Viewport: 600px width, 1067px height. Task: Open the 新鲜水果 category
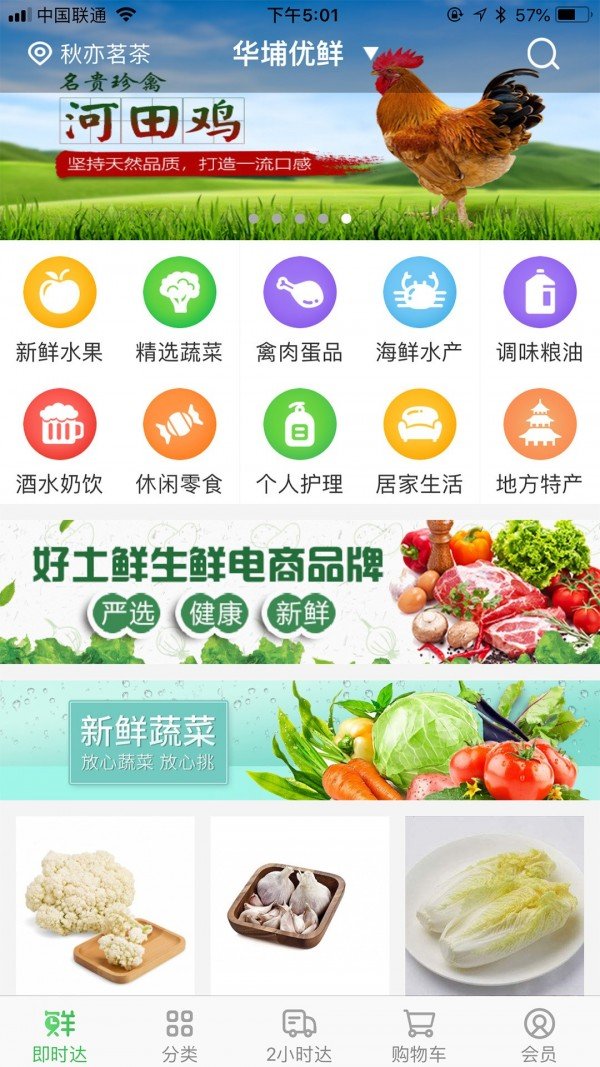pyautogui.click(x=60, y=309)
